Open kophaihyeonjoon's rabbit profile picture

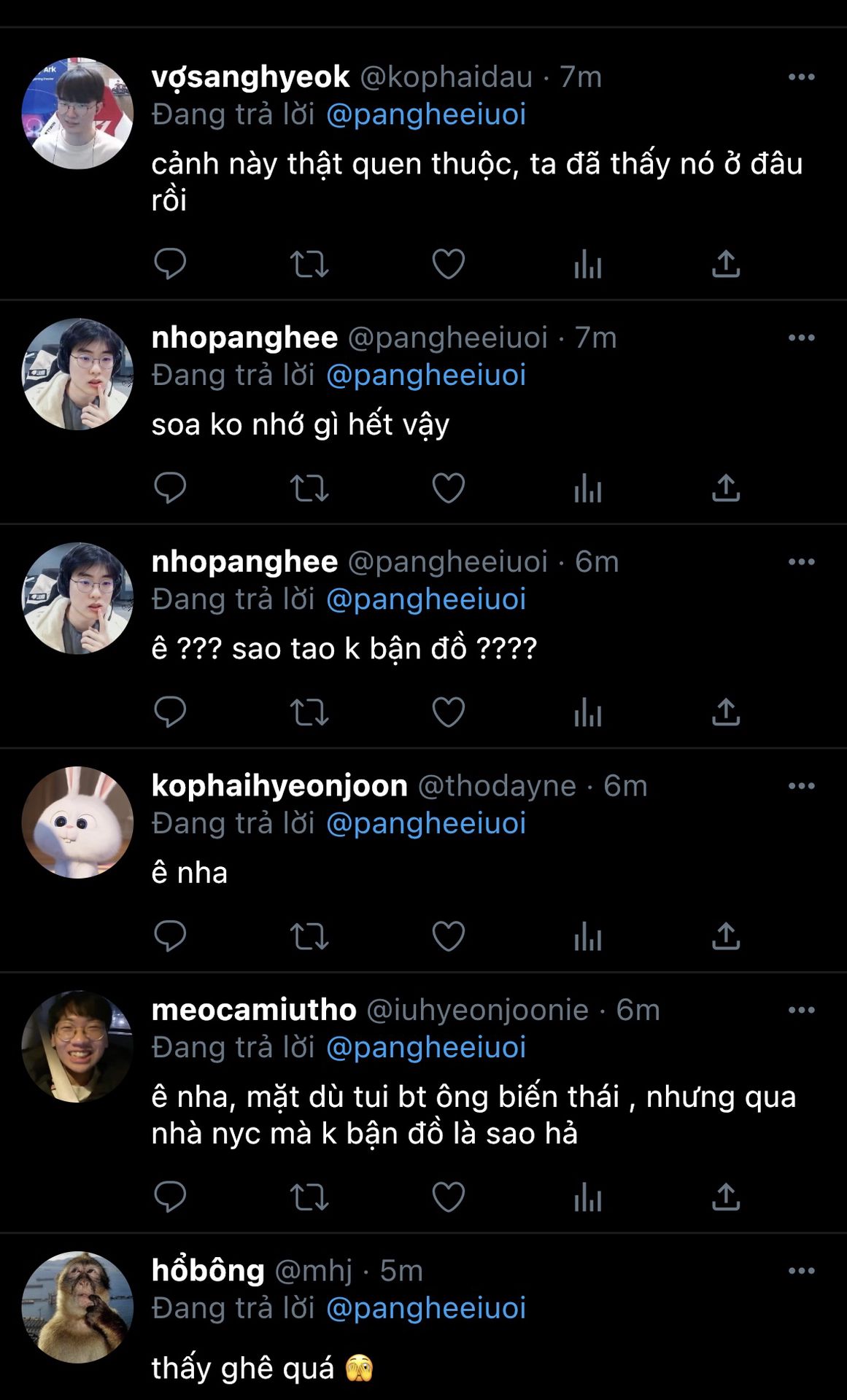tap(77, 822)
